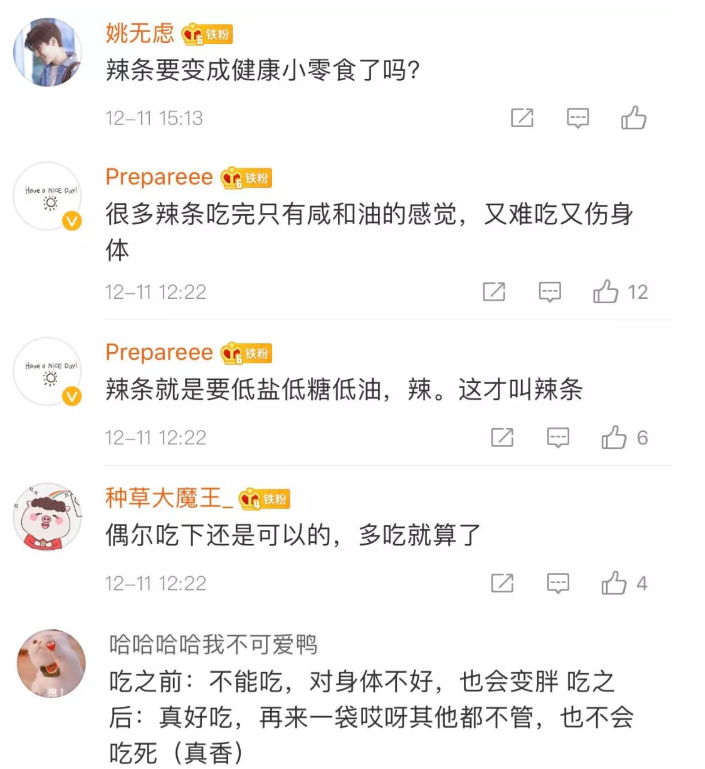Reply to 种草大魔王_'s comment
The image size is (705, 769).
(x=558, y=583)
